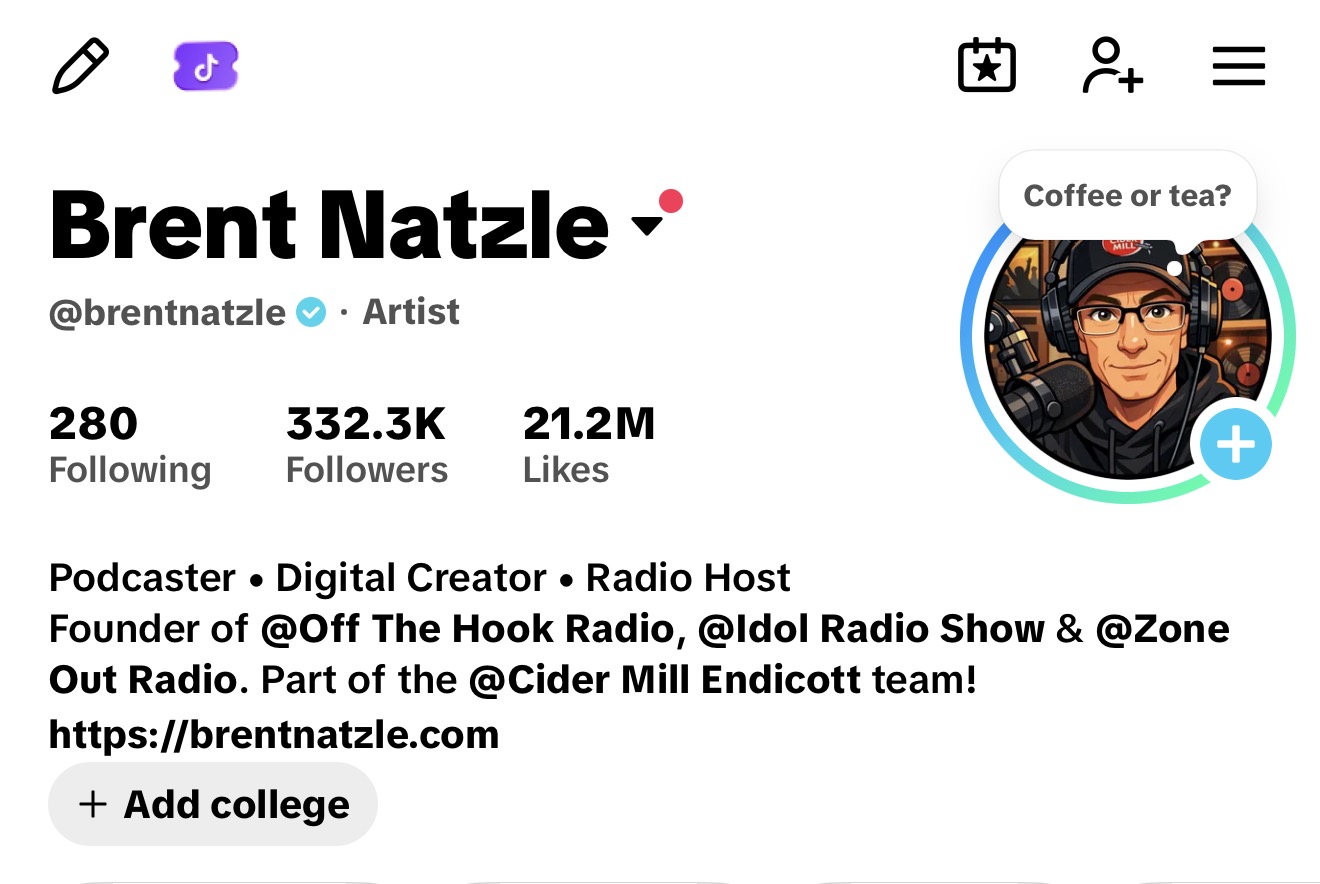Viewport: 1320px width, 884px height.
Task: Open the @Off The Hook Radio mention
Action: coord(468,629)
